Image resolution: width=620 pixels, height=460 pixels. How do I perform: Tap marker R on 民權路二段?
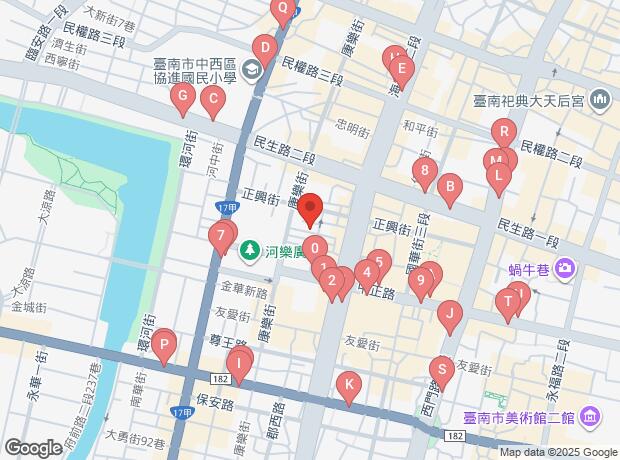click(504, 134)
